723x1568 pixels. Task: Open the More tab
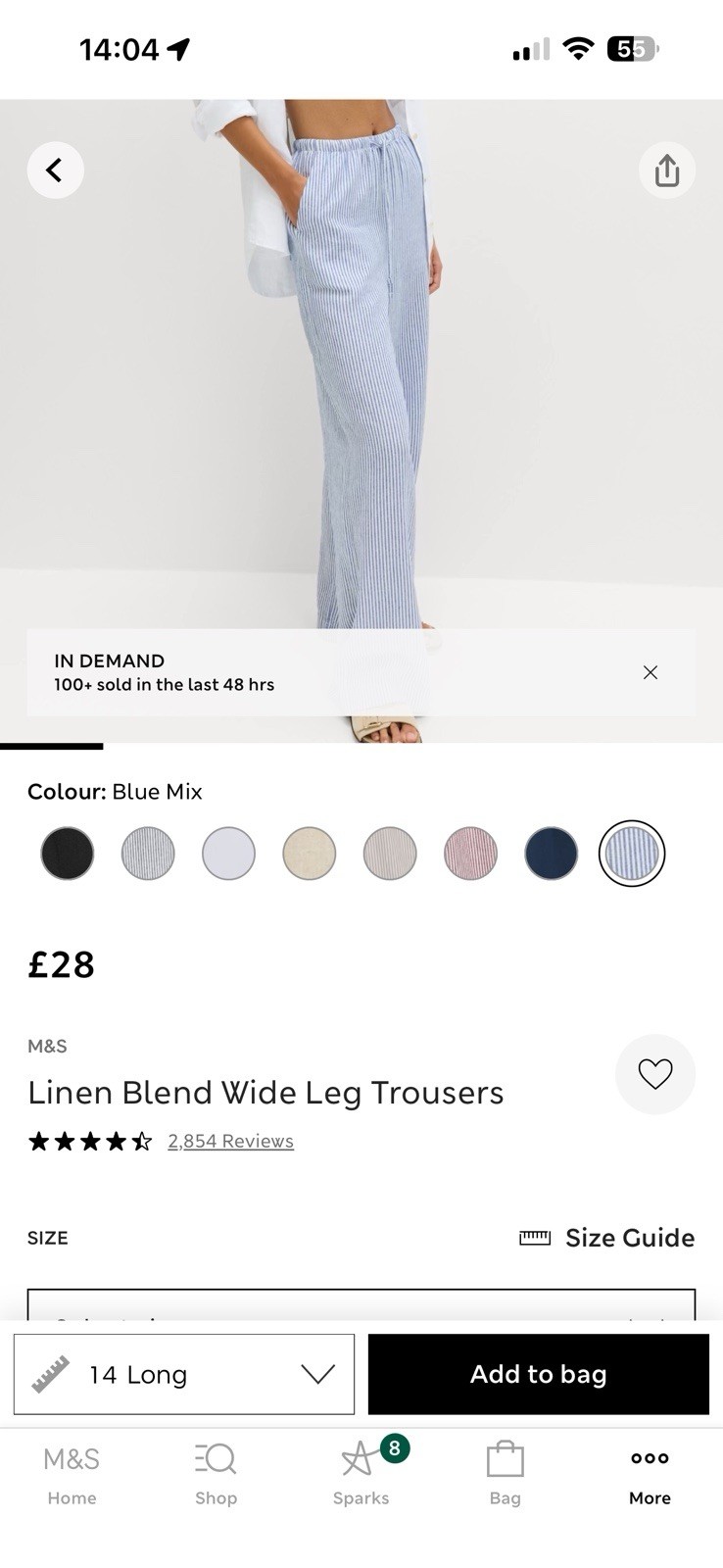650,1472
